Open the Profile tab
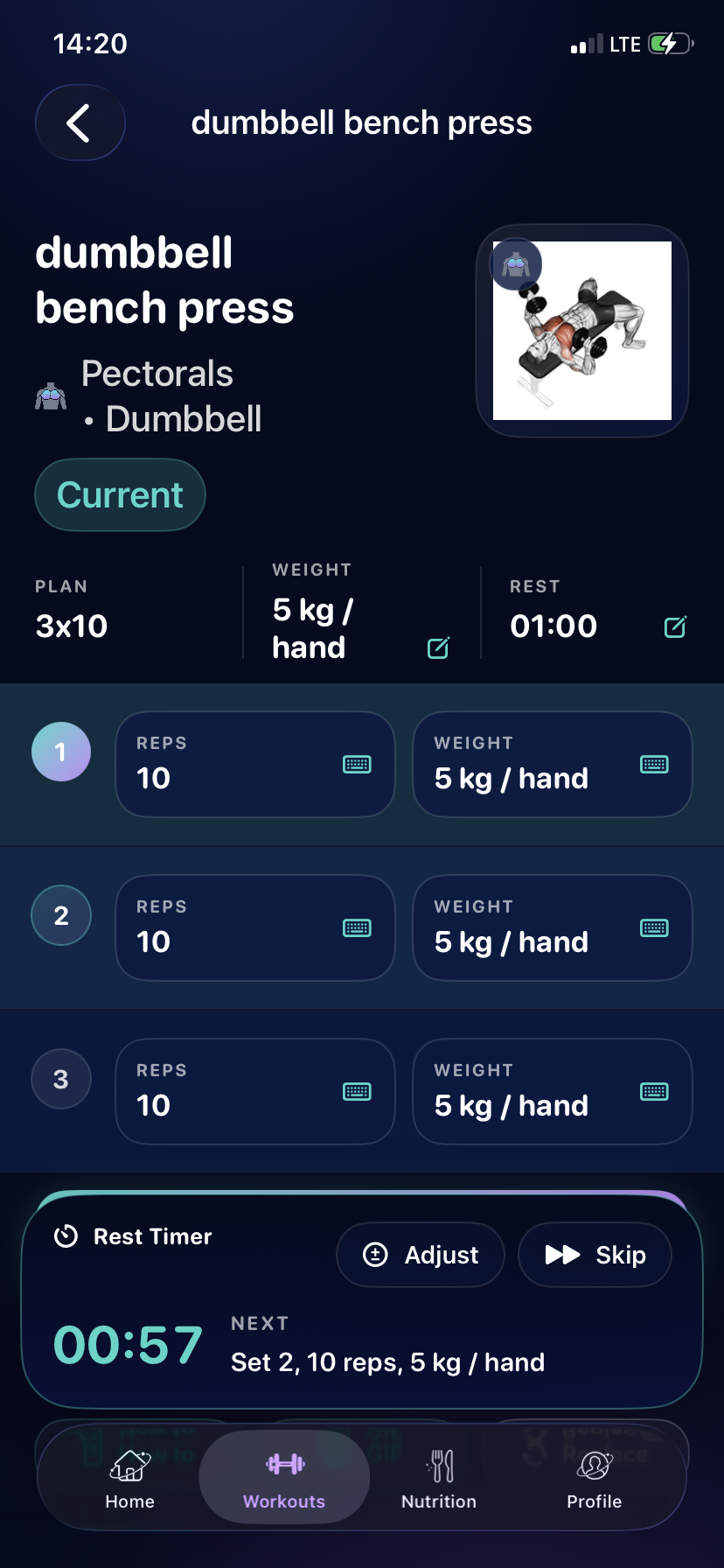 coord(594,1477)
